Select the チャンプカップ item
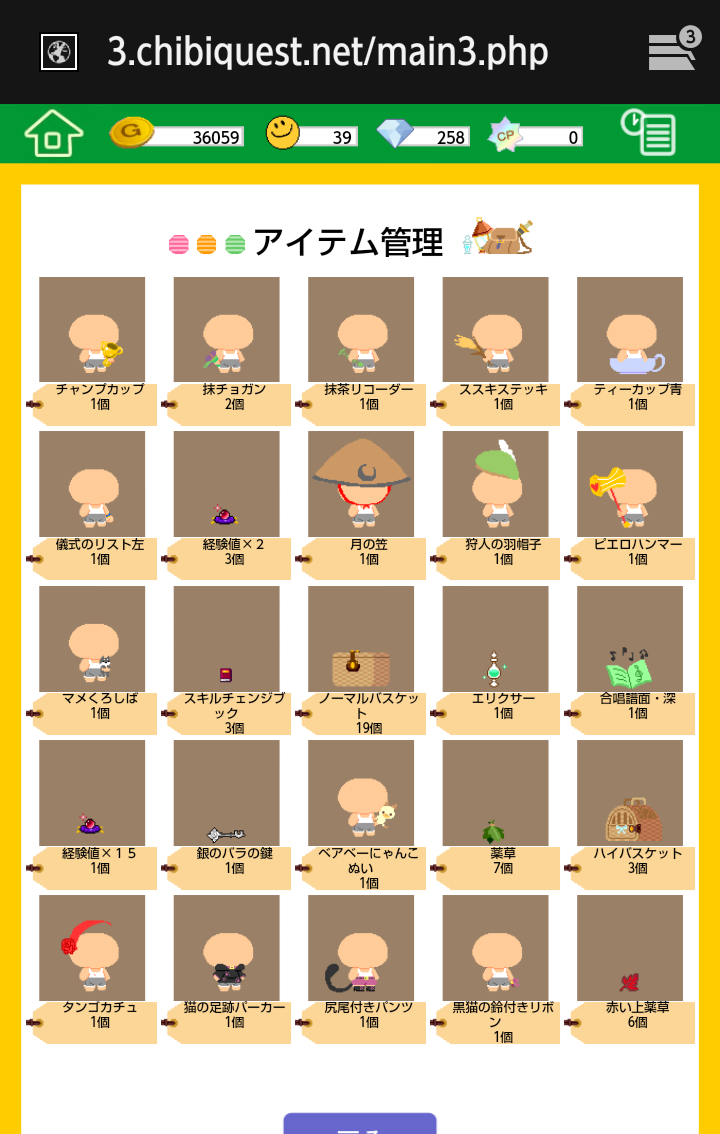The image size is (720, 1134). coord(92,330)
